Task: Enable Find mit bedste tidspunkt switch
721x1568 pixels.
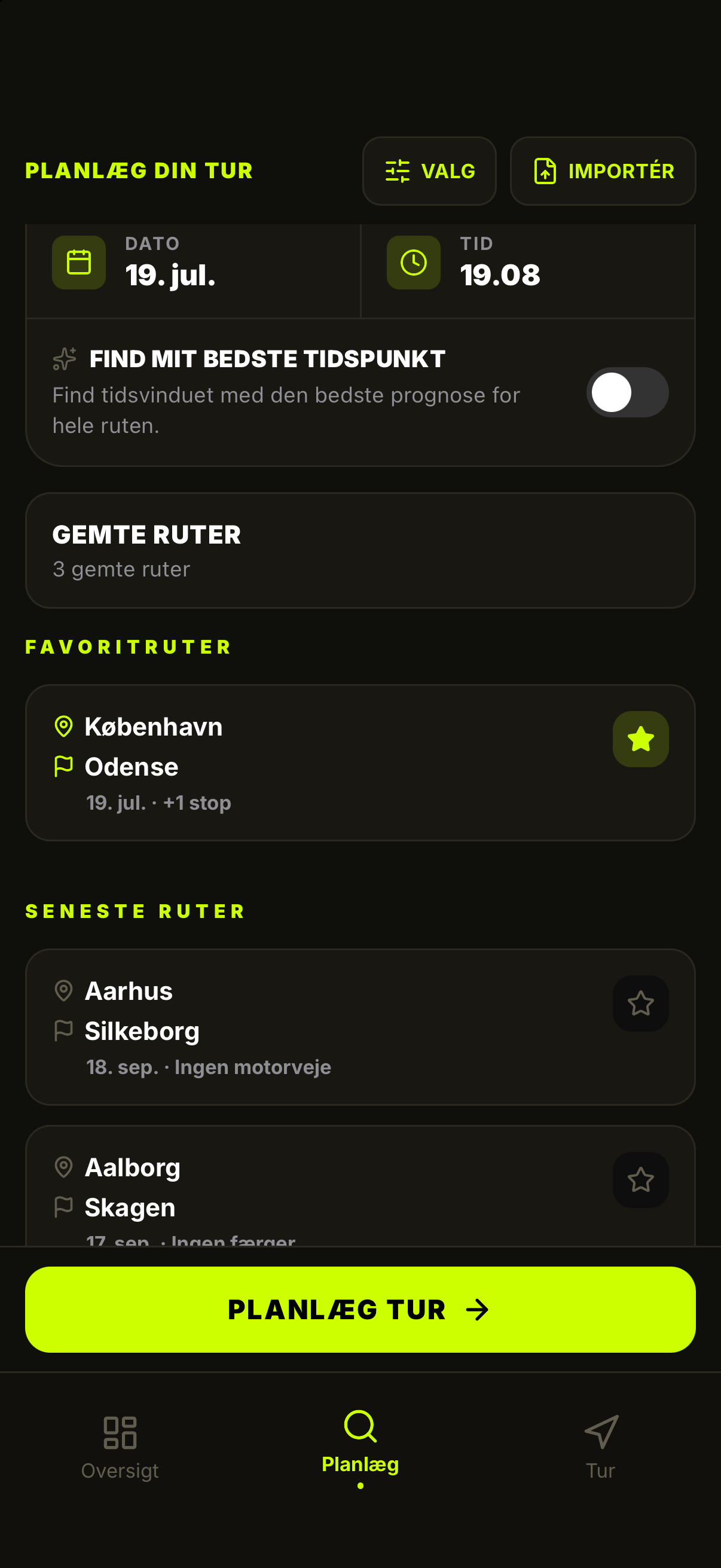Action: pyautogui.click(x=627, y=392)
